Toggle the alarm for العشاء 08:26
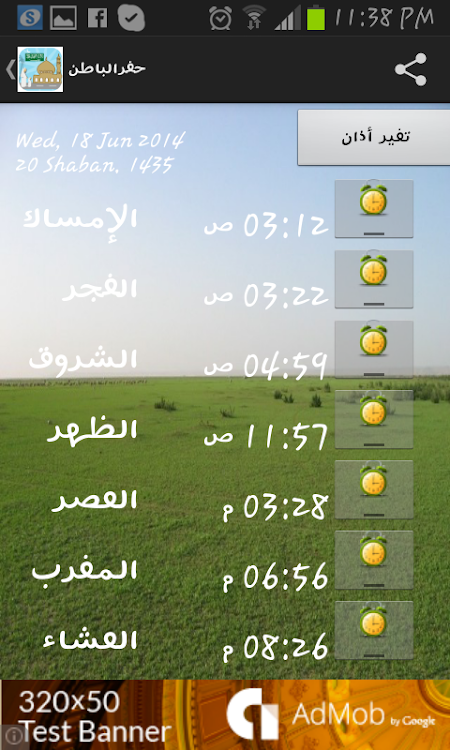The height and width of the screenshot is (750, 450). tap(374, 630)
